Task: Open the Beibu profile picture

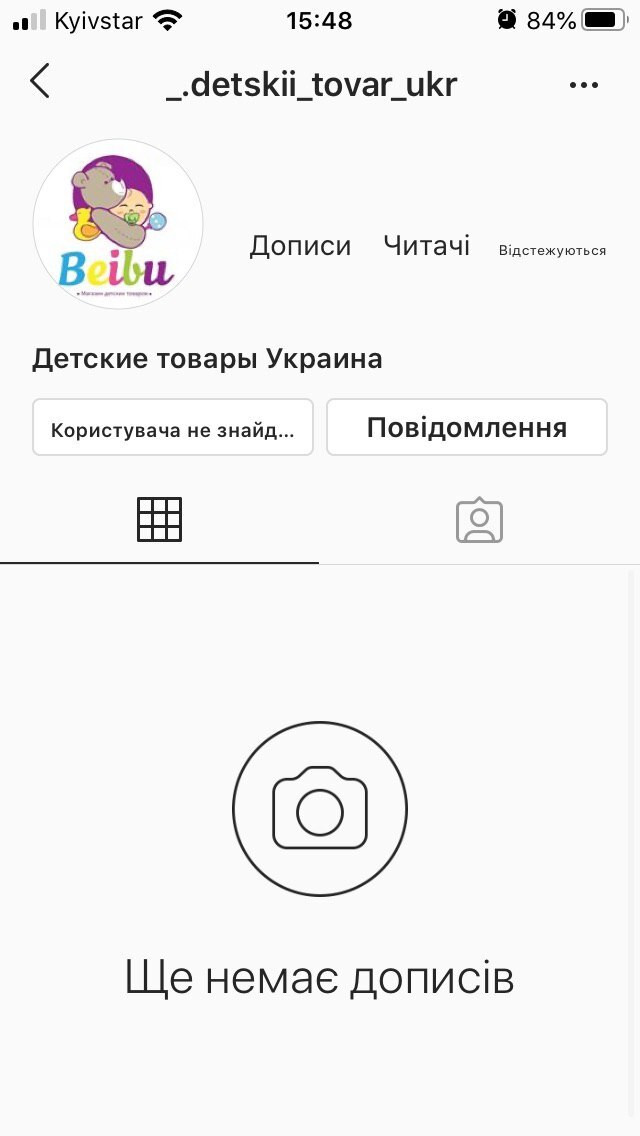Action: tap(118, 224)
